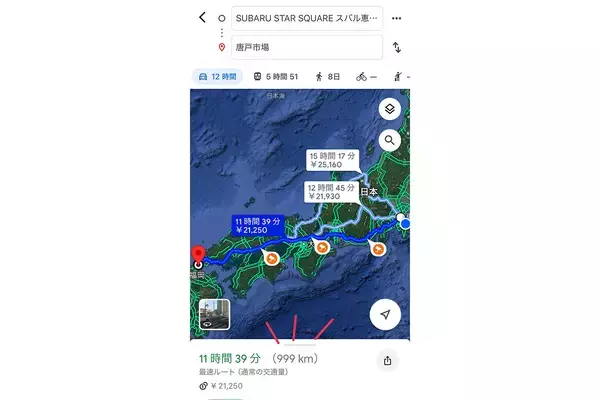Open map layers button
600x400 pixels.
click(391, 109)
